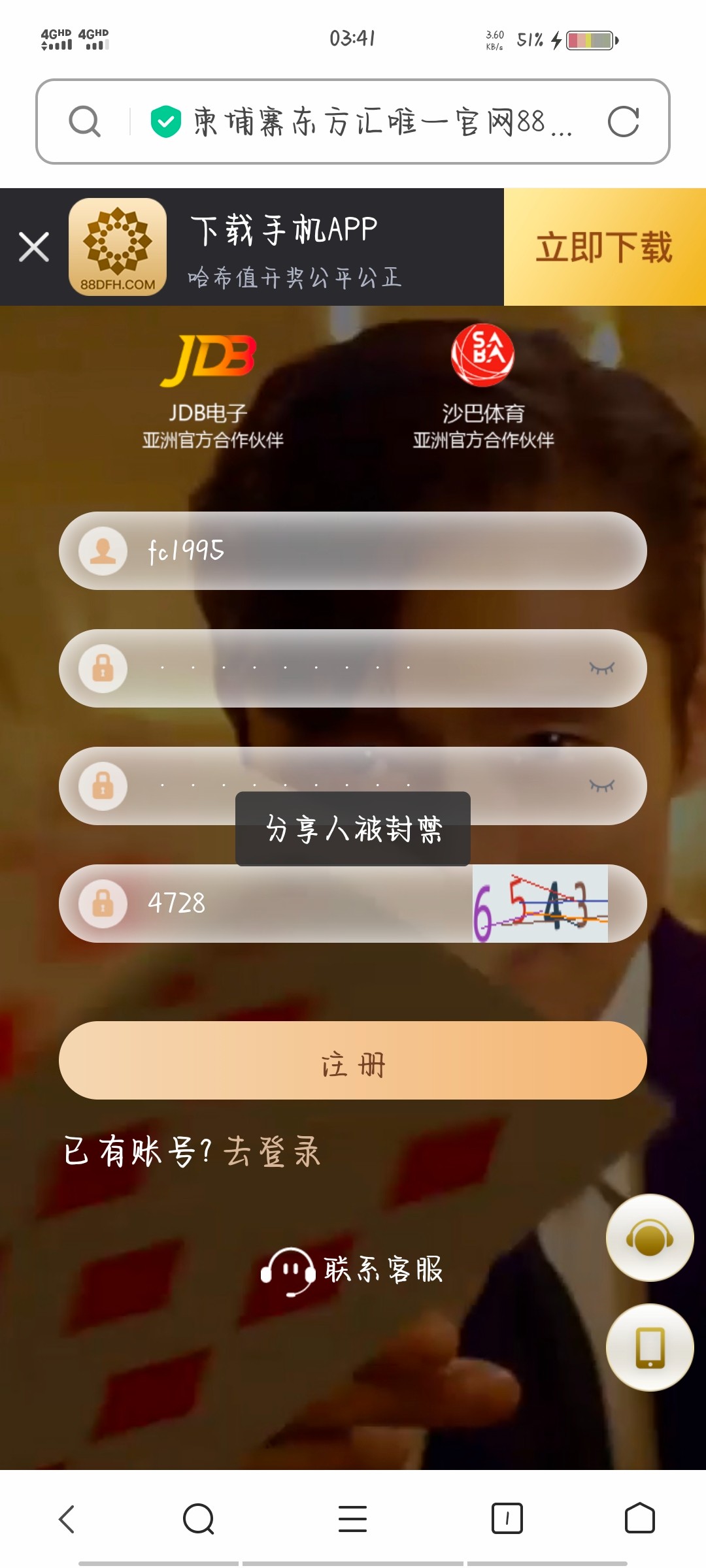
Task: Open the floating mobile phone button
Action: (649, 1347)
